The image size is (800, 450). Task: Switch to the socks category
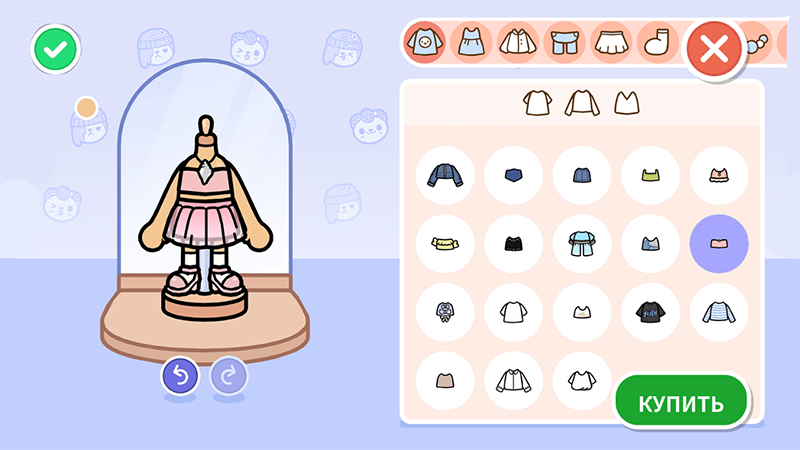pyautogui.click(x=657, y=43)
